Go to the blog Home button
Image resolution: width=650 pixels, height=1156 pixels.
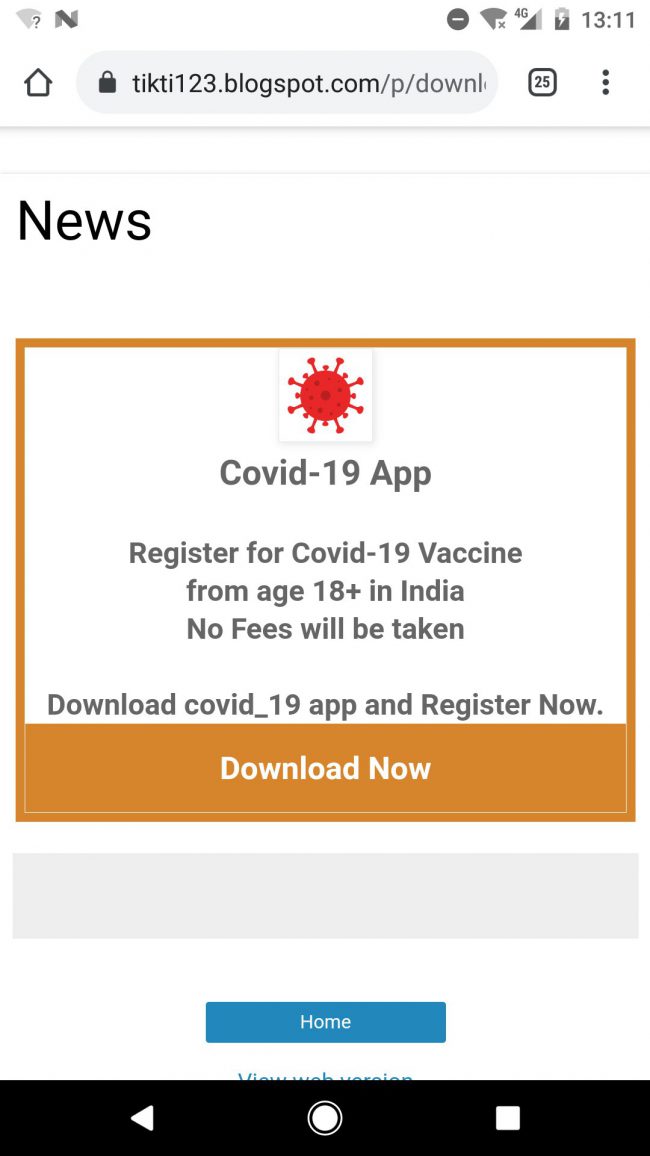[x=325, y=1022]
